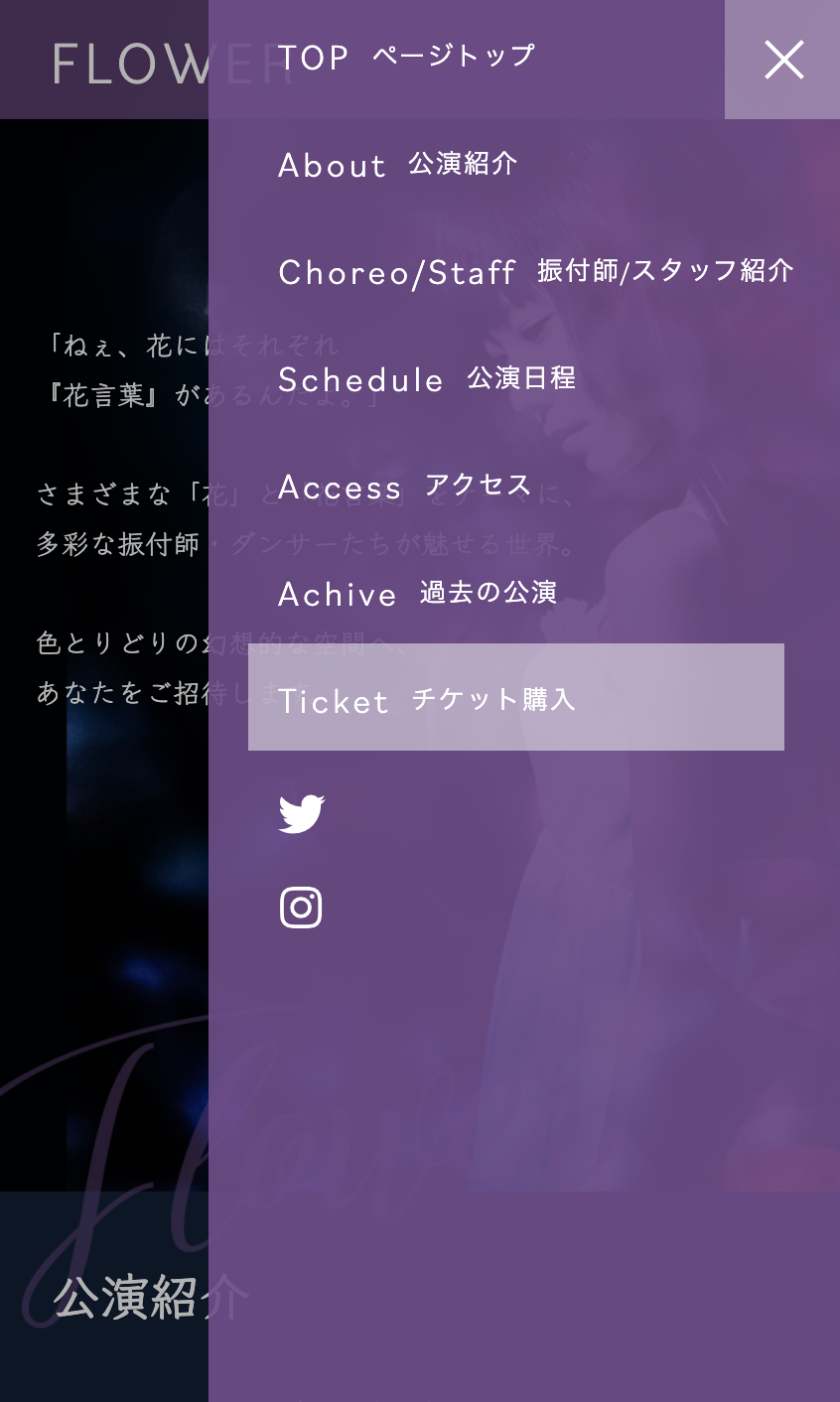Image resolution: width=840 pixels, height=1402 pixels.
Task: Close the navigation menu
Action: 782,60
